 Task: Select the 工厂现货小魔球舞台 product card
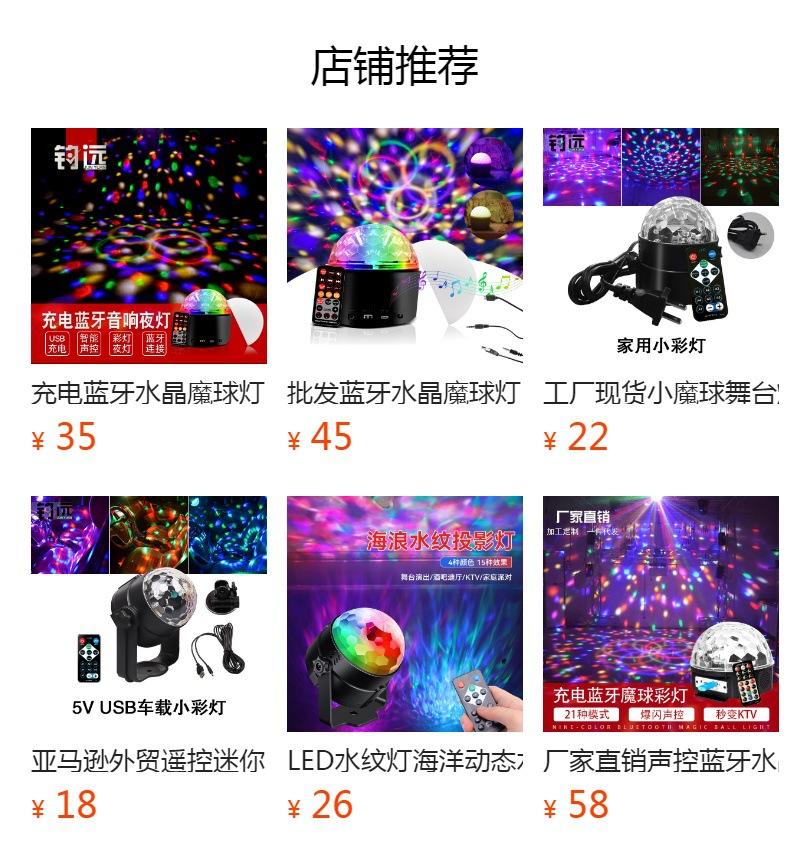[x=660, y=246]
